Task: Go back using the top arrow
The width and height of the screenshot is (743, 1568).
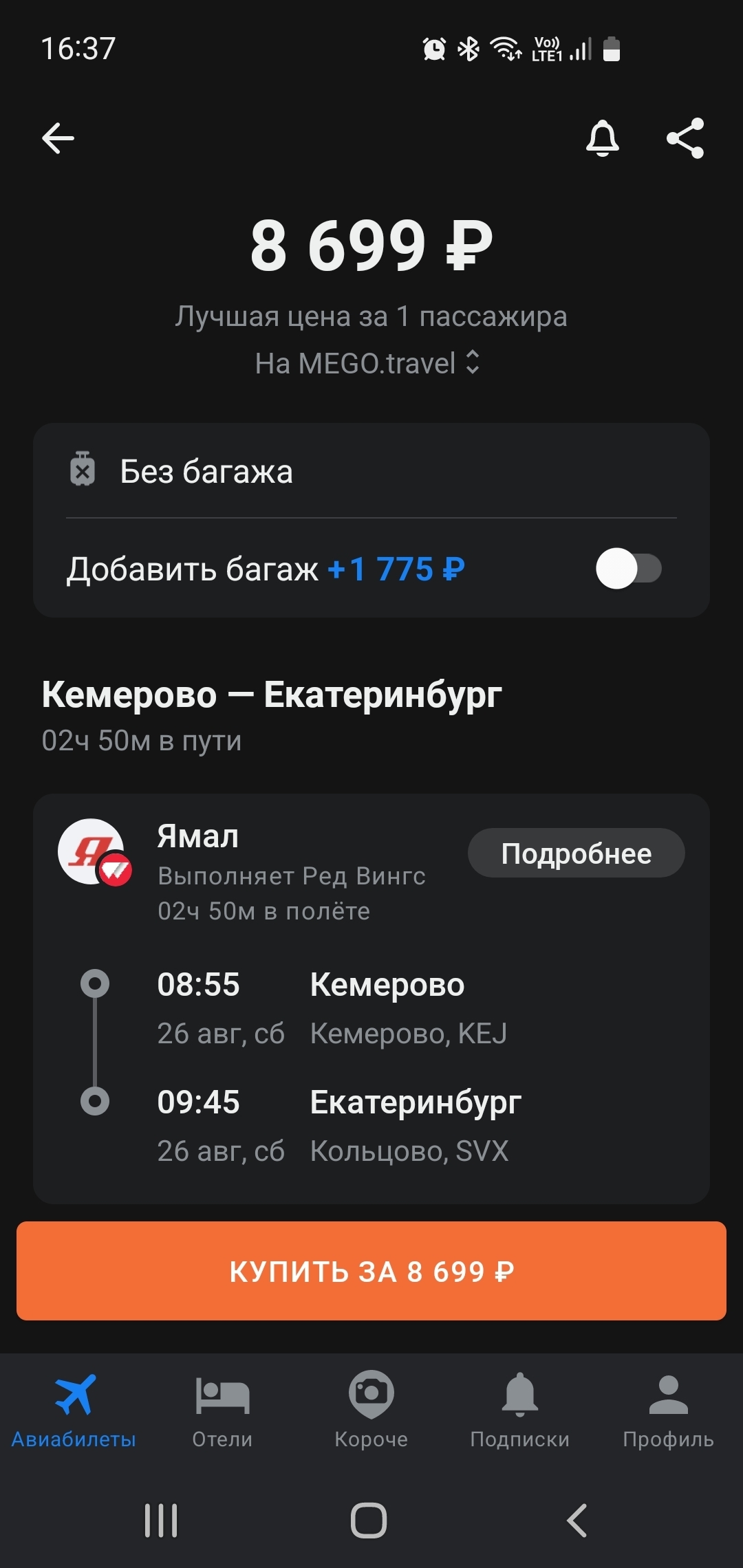Action: pos(58,138)
